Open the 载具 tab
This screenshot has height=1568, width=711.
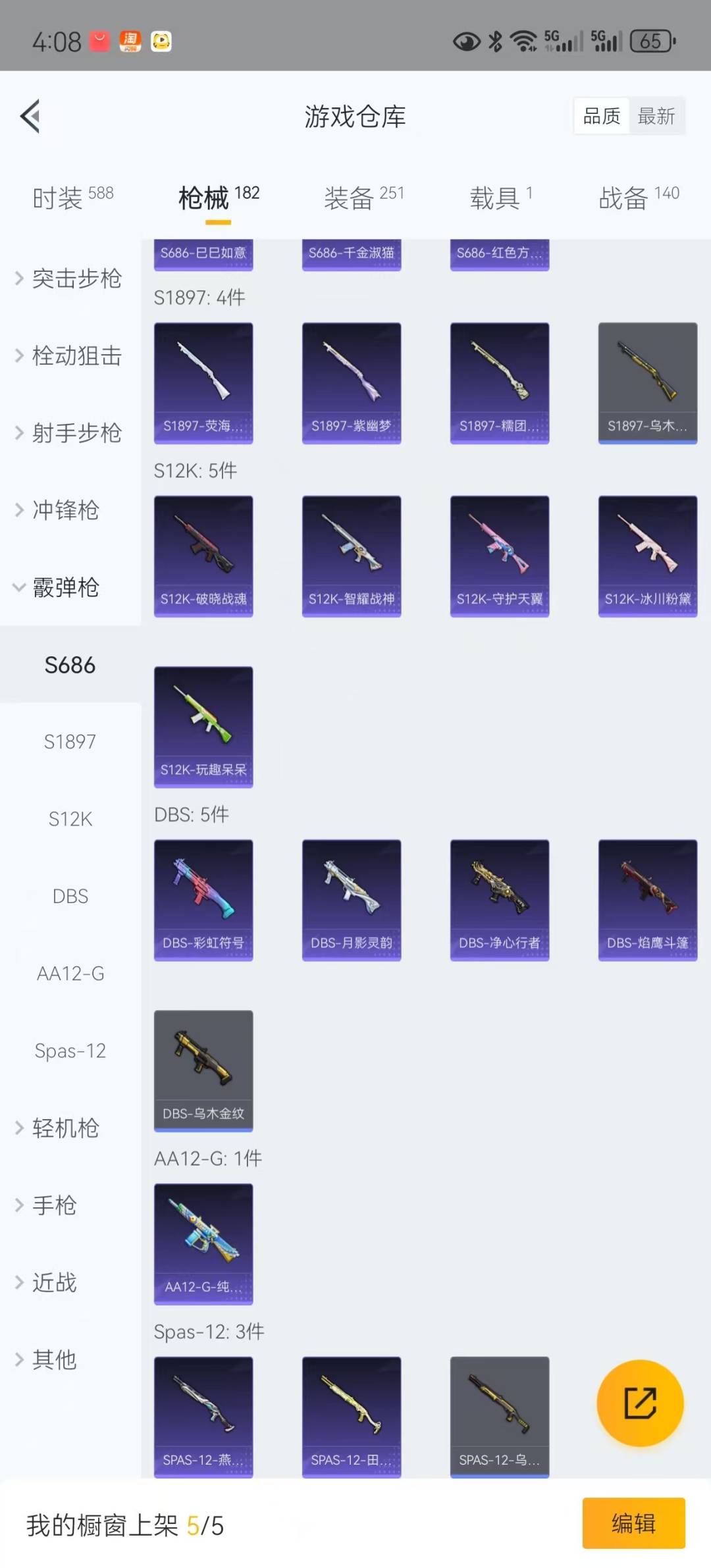(500, 197)
